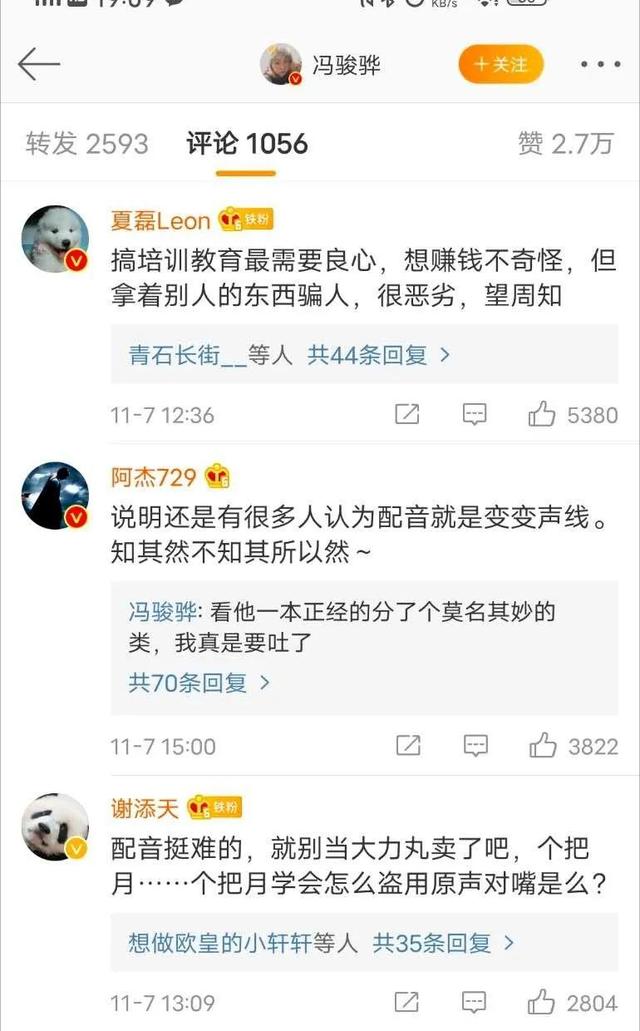Expand the 共35条回复 replies
This screenshot has width=640, height=1031.
[443, 944]
